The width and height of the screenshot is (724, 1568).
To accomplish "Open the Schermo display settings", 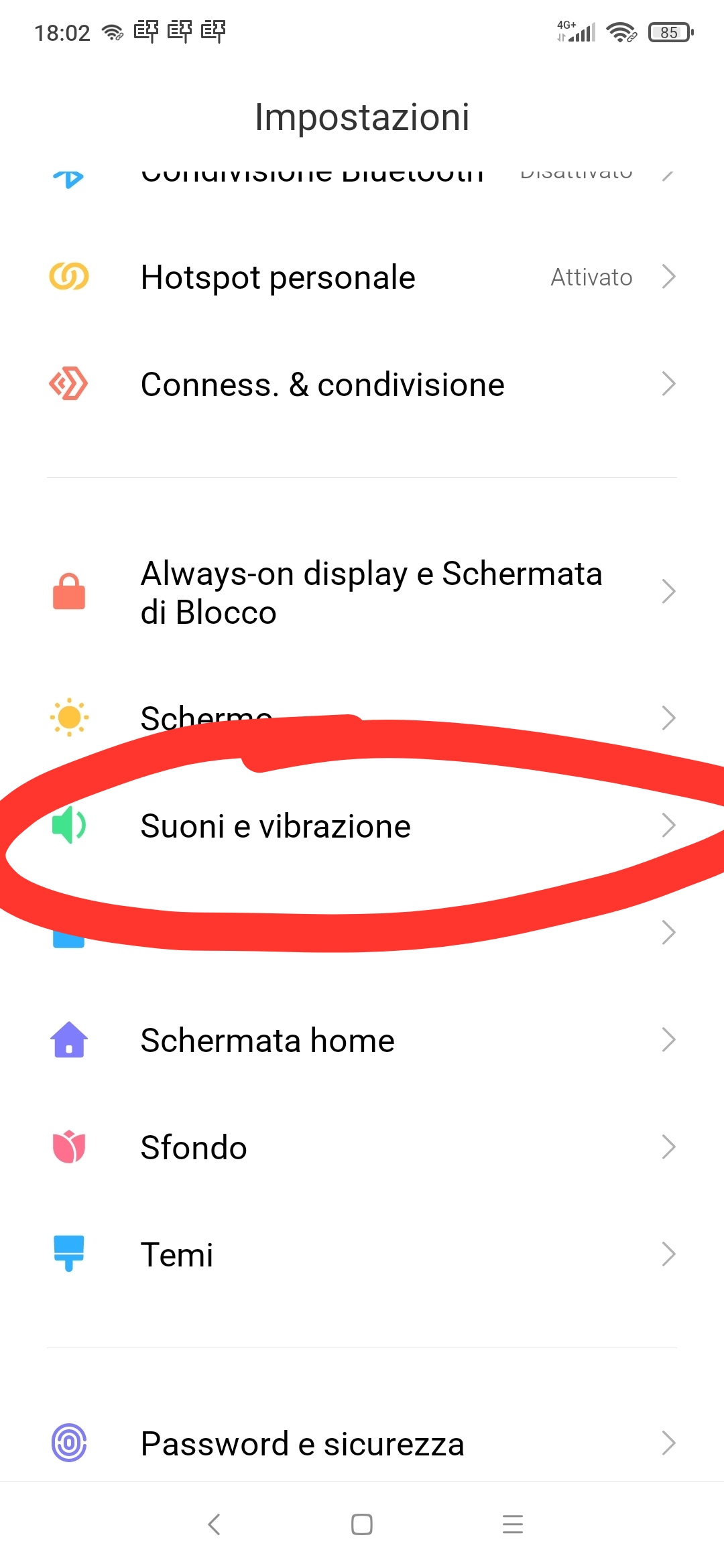I will click(362, 718).
